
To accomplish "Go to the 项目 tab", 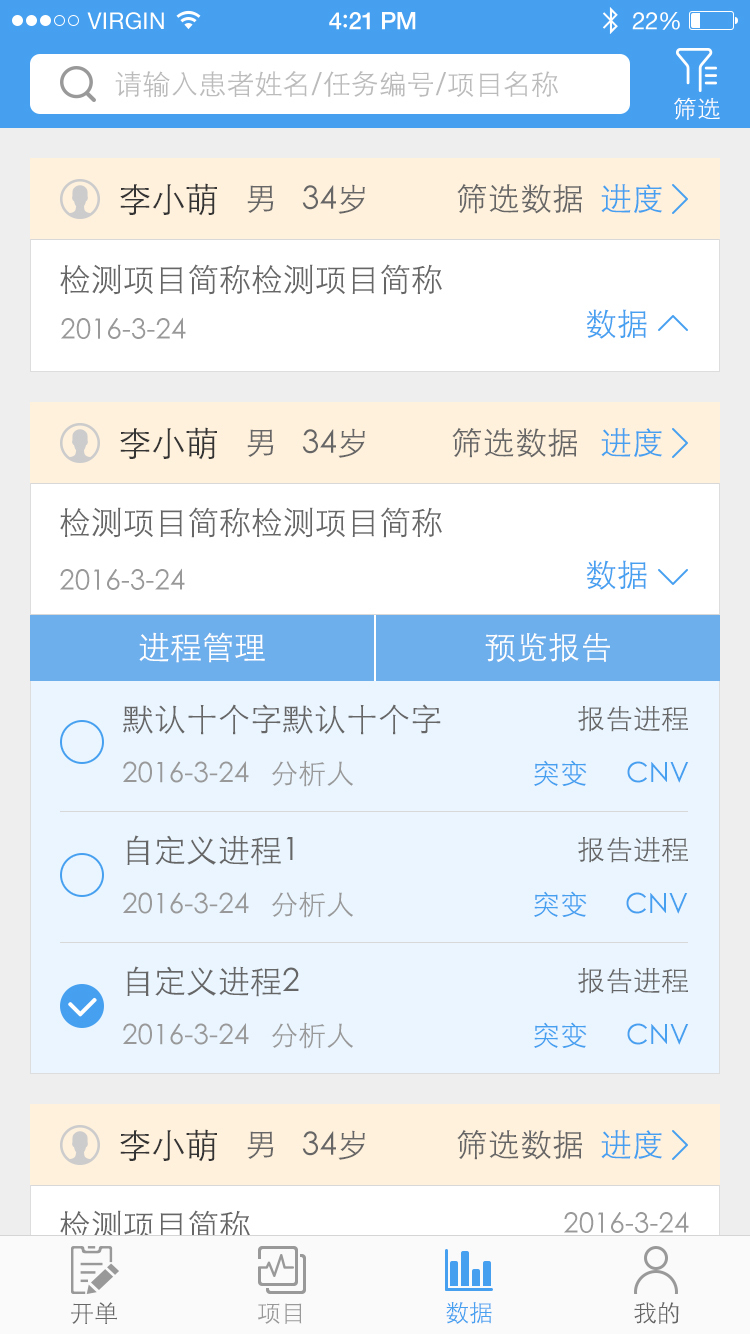I will (x=281, y=1285).
